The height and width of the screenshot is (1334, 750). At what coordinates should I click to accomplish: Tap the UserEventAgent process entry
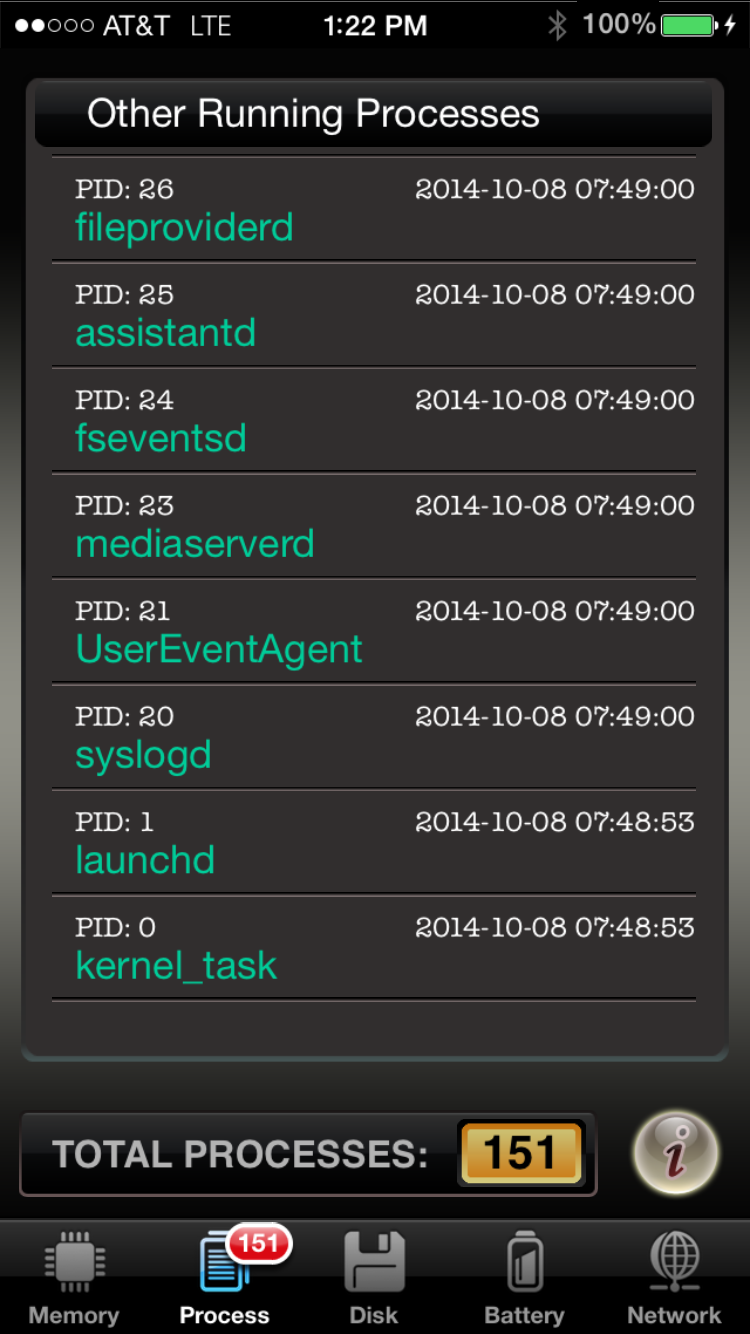[x=374, y=631]
